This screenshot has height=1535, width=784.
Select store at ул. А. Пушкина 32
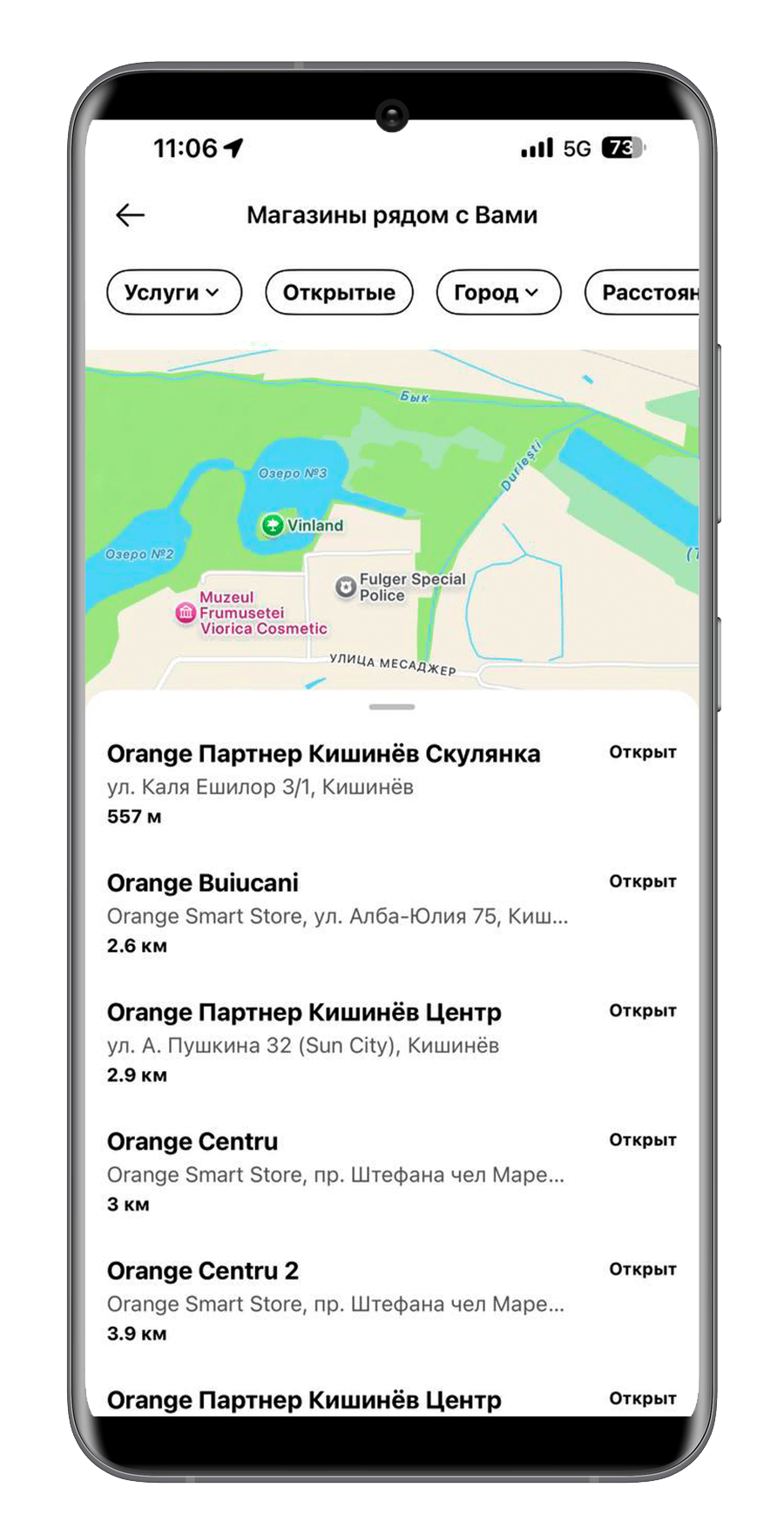[303, 1044]
